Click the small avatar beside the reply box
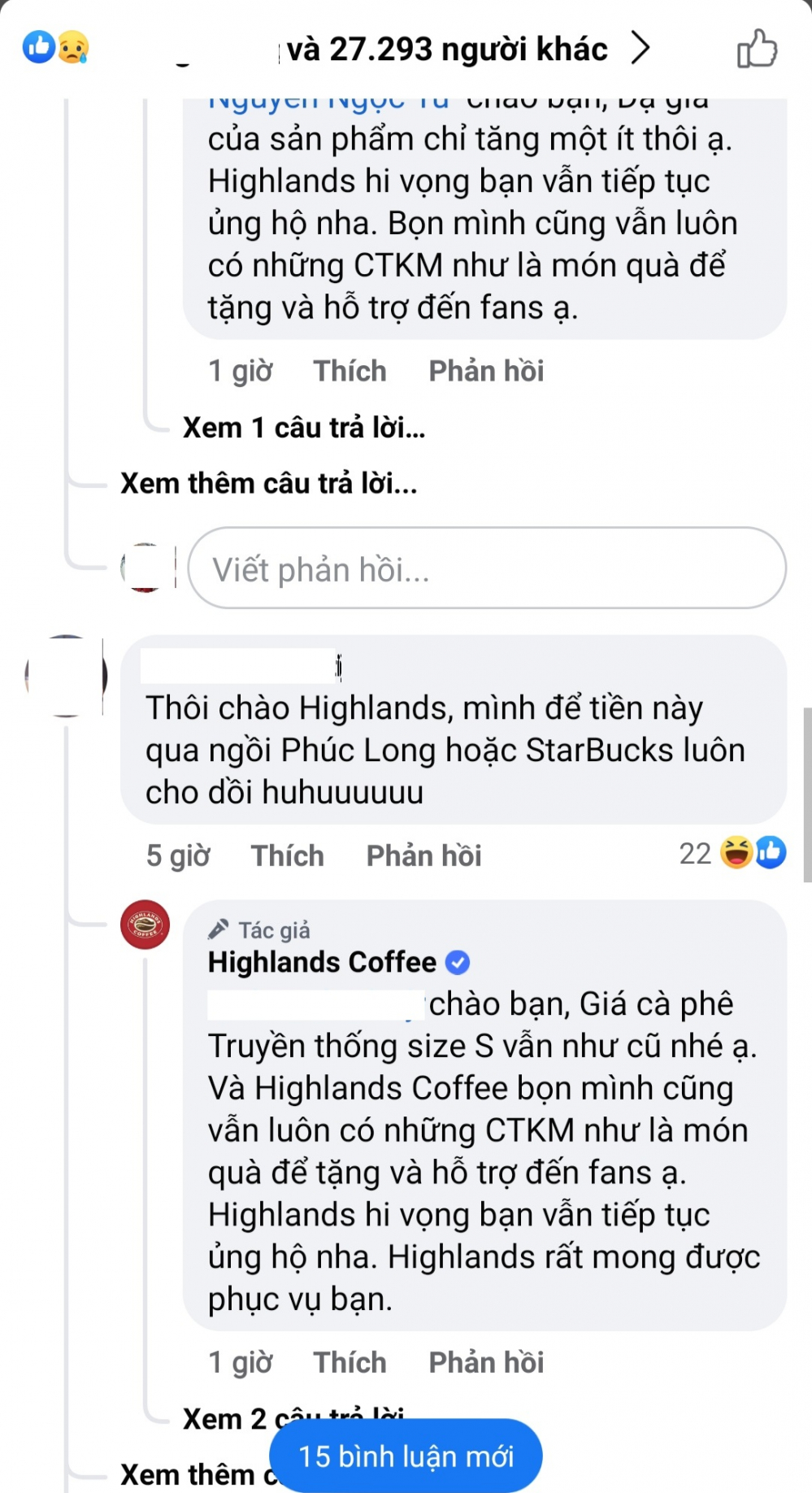This screenshot has height=1493, width=812. click(145, 568)
